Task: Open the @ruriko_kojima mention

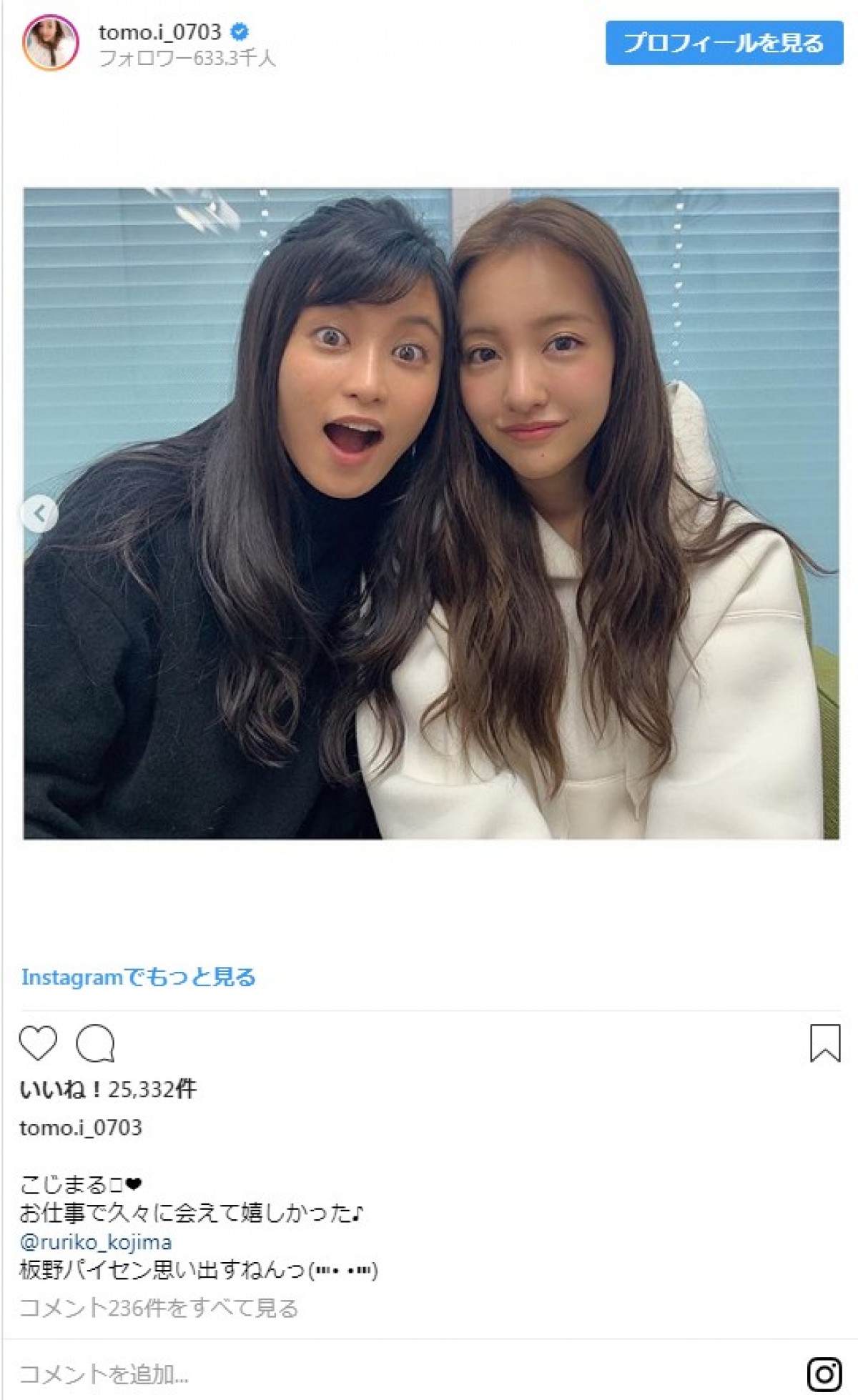Action: (95, 1242)
